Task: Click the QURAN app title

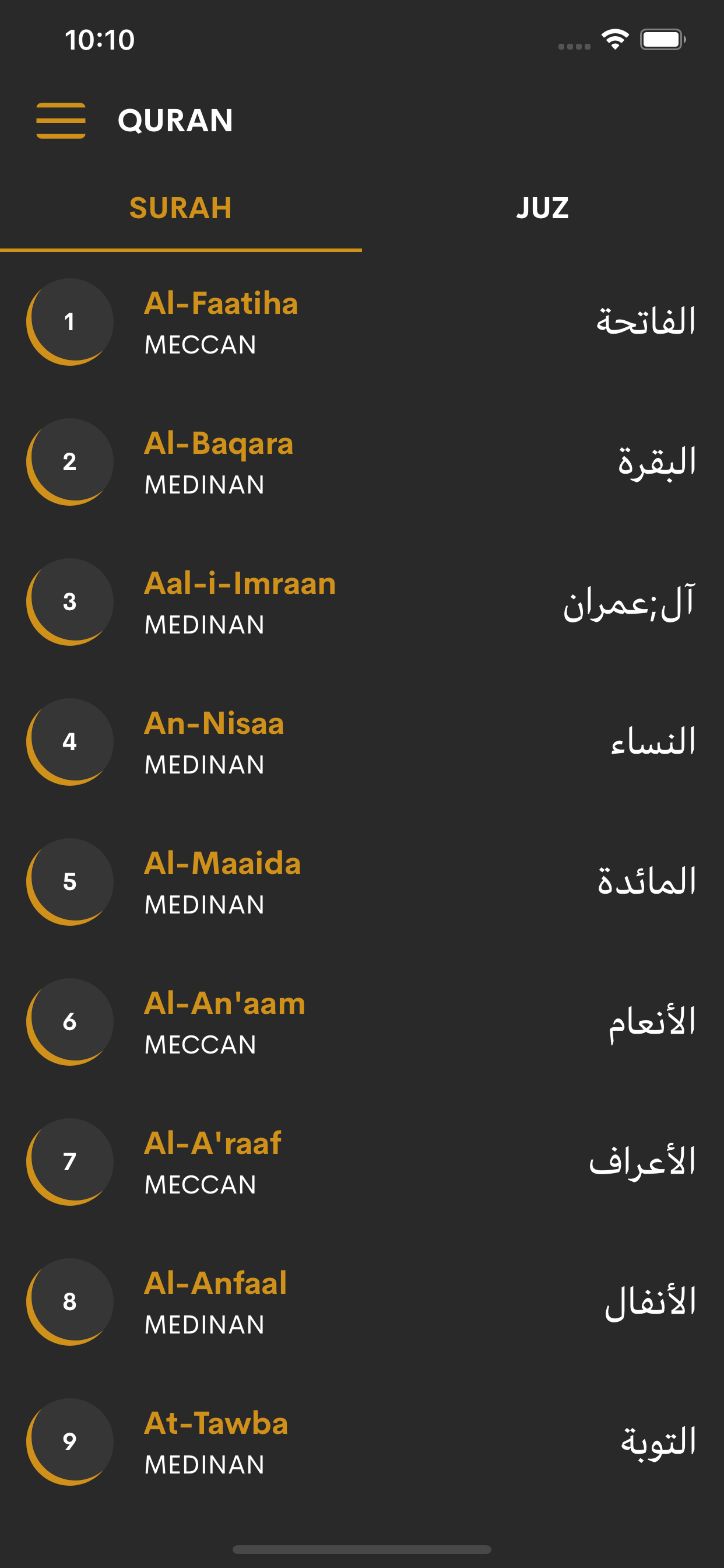Action: 176,120
